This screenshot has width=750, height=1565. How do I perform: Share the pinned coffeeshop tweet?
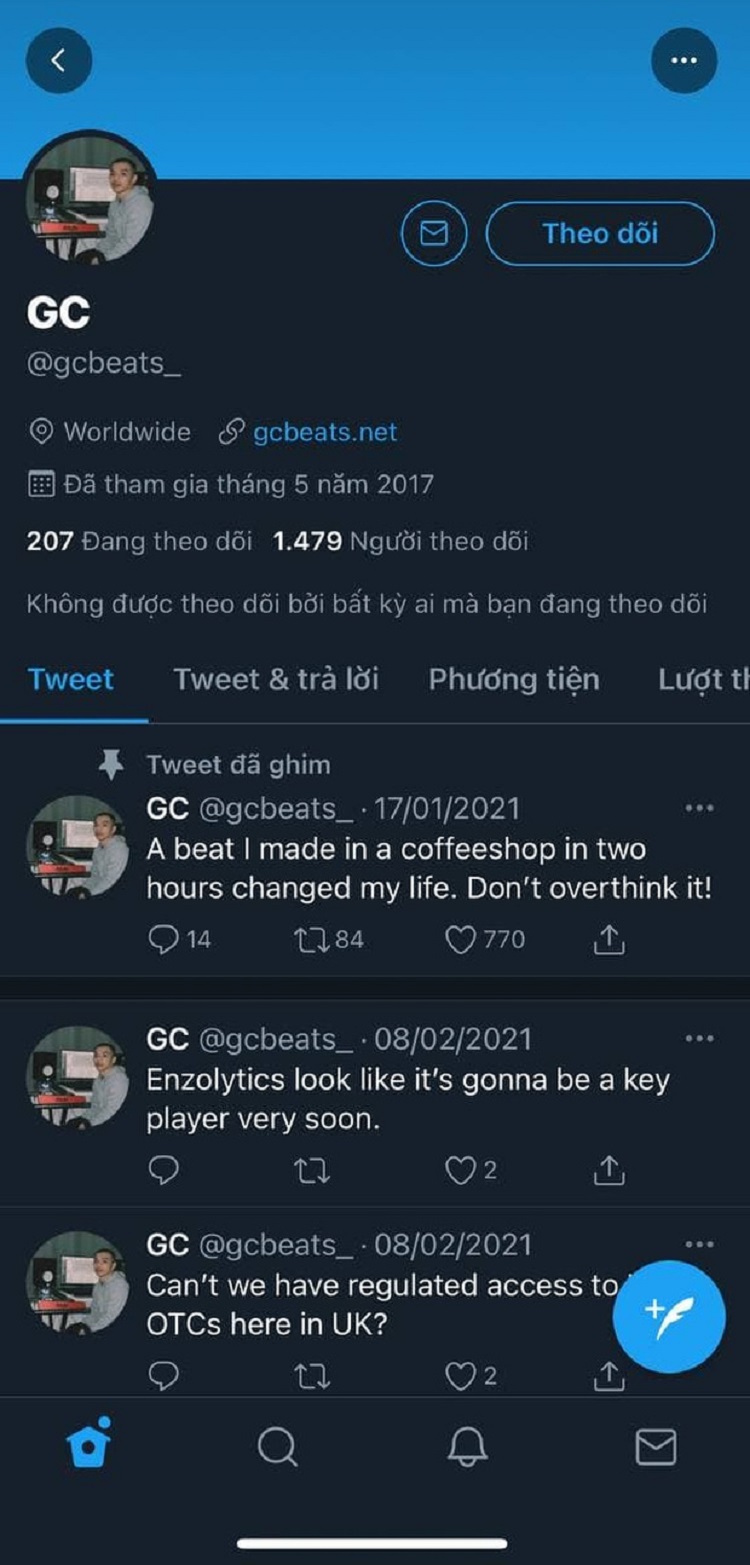click(609, 939)
